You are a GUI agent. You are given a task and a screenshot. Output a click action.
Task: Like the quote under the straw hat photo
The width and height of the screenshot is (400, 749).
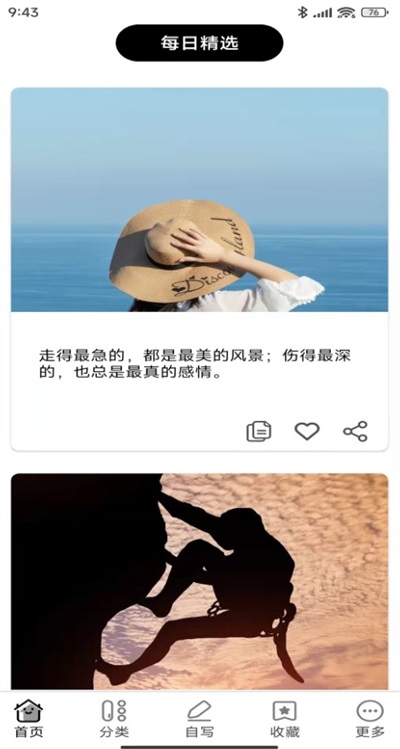pos(307,431)
